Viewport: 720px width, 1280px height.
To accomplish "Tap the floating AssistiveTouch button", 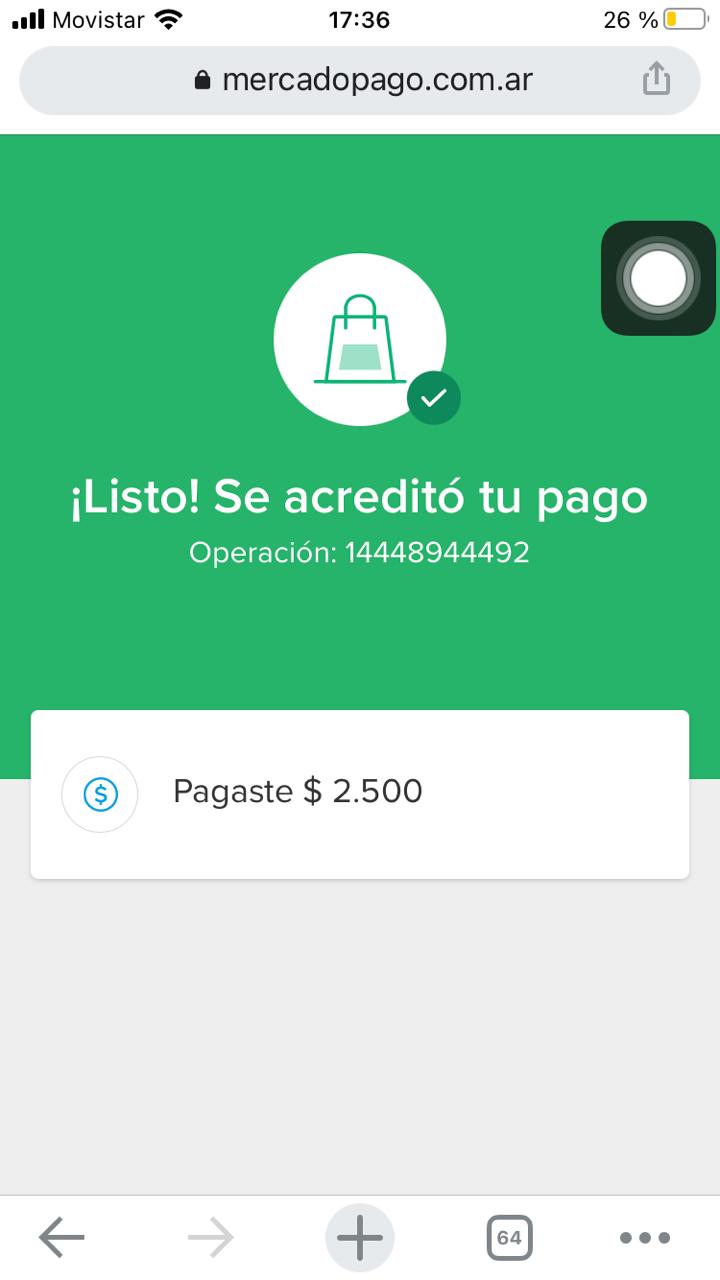I will 658,278.
